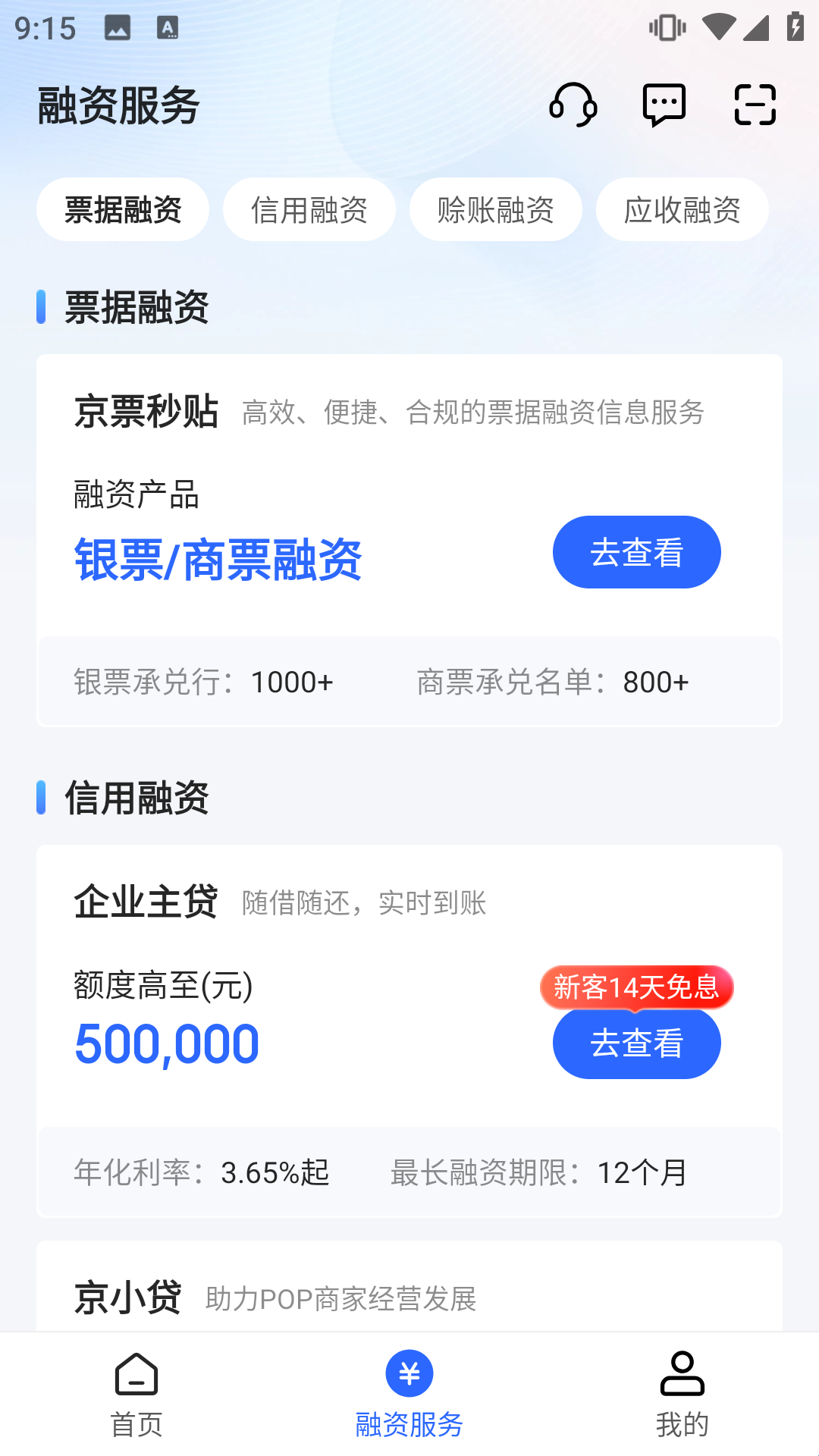
Task: Go to the 首页 tab
Action: point(136,1394)
